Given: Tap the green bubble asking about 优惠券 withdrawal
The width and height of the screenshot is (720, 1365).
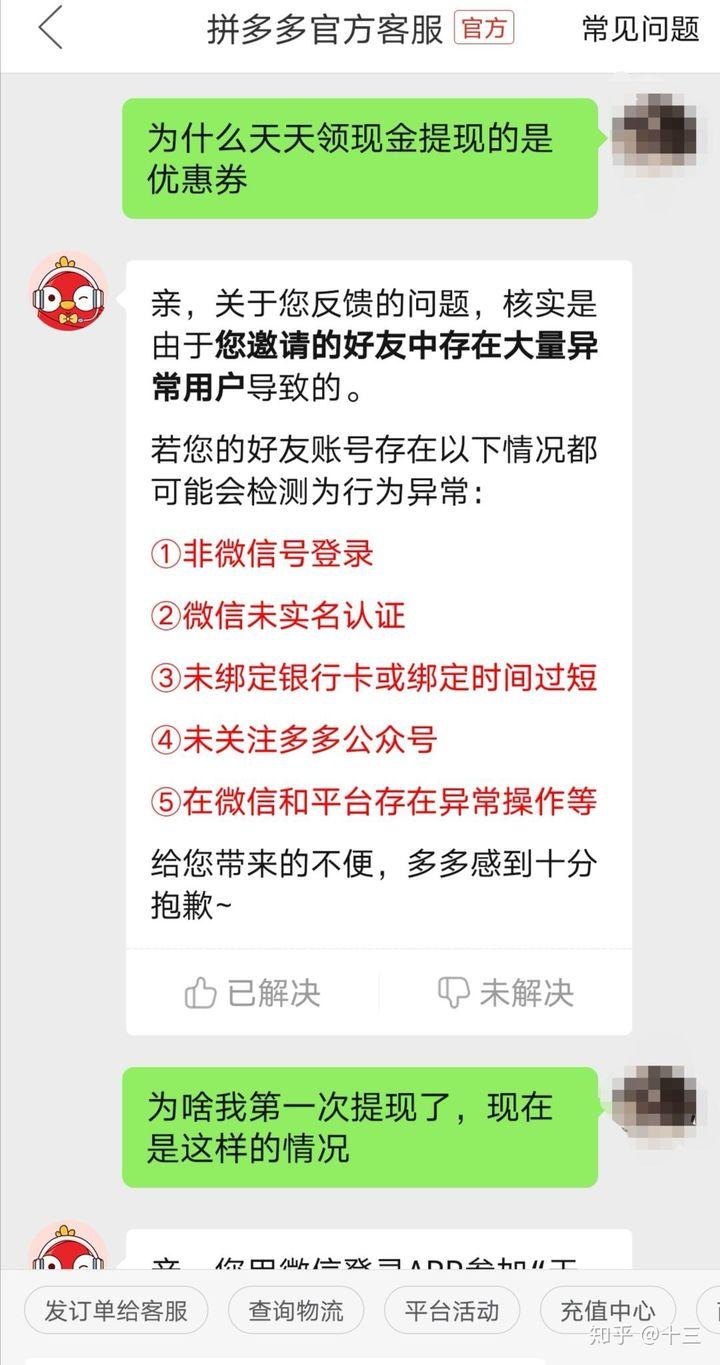Looking at the screenshot, I should click(358, 157).
